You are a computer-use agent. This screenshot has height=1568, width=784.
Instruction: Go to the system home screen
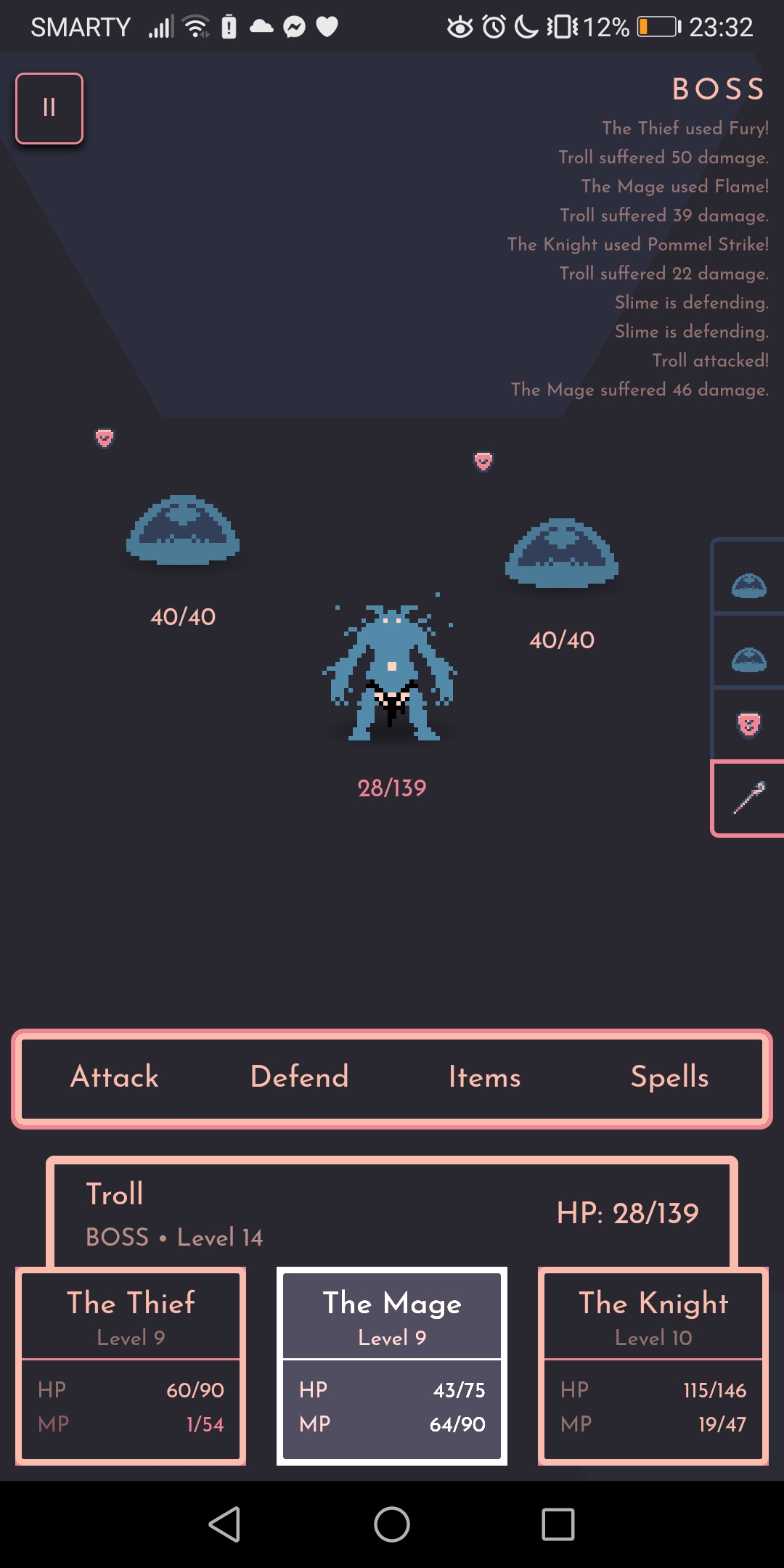392,1524
